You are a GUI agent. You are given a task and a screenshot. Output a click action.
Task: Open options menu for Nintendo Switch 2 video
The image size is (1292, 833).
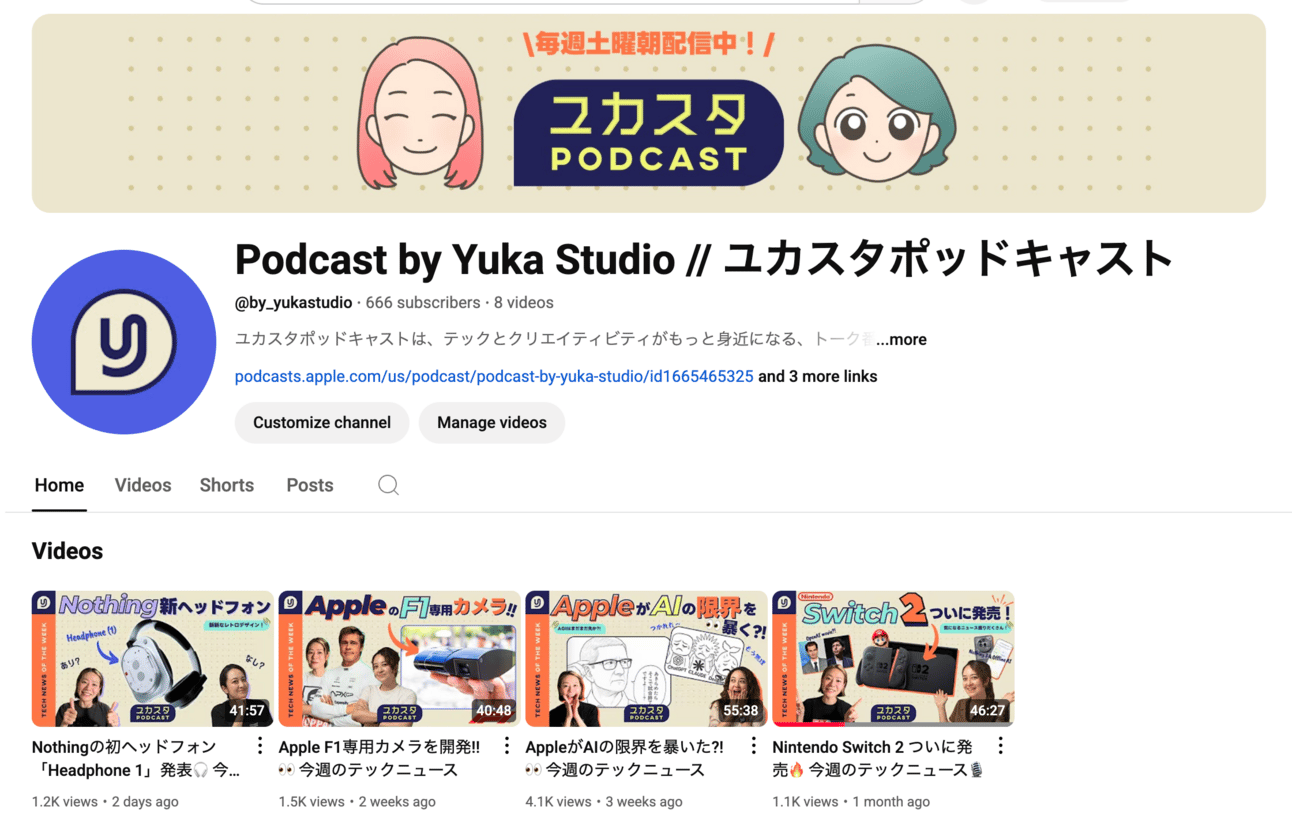1000,746
